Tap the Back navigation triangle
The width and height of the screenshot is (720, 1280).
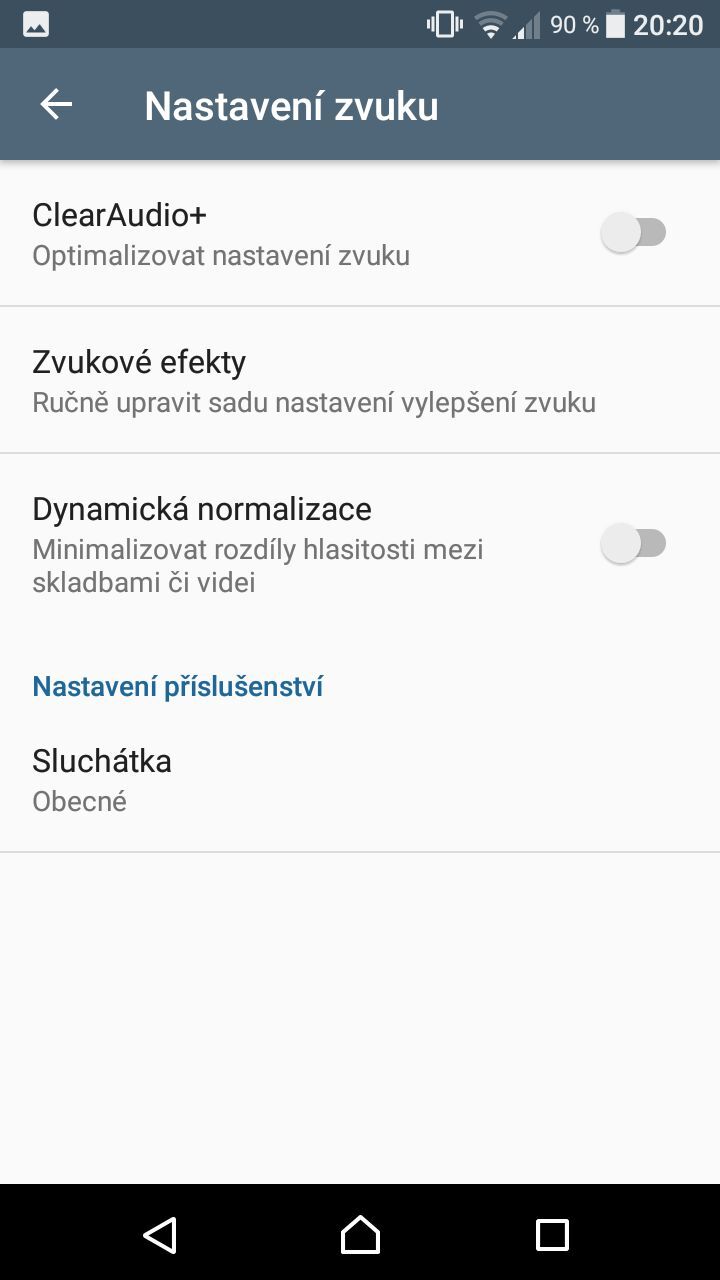(x=160, y=1235)
